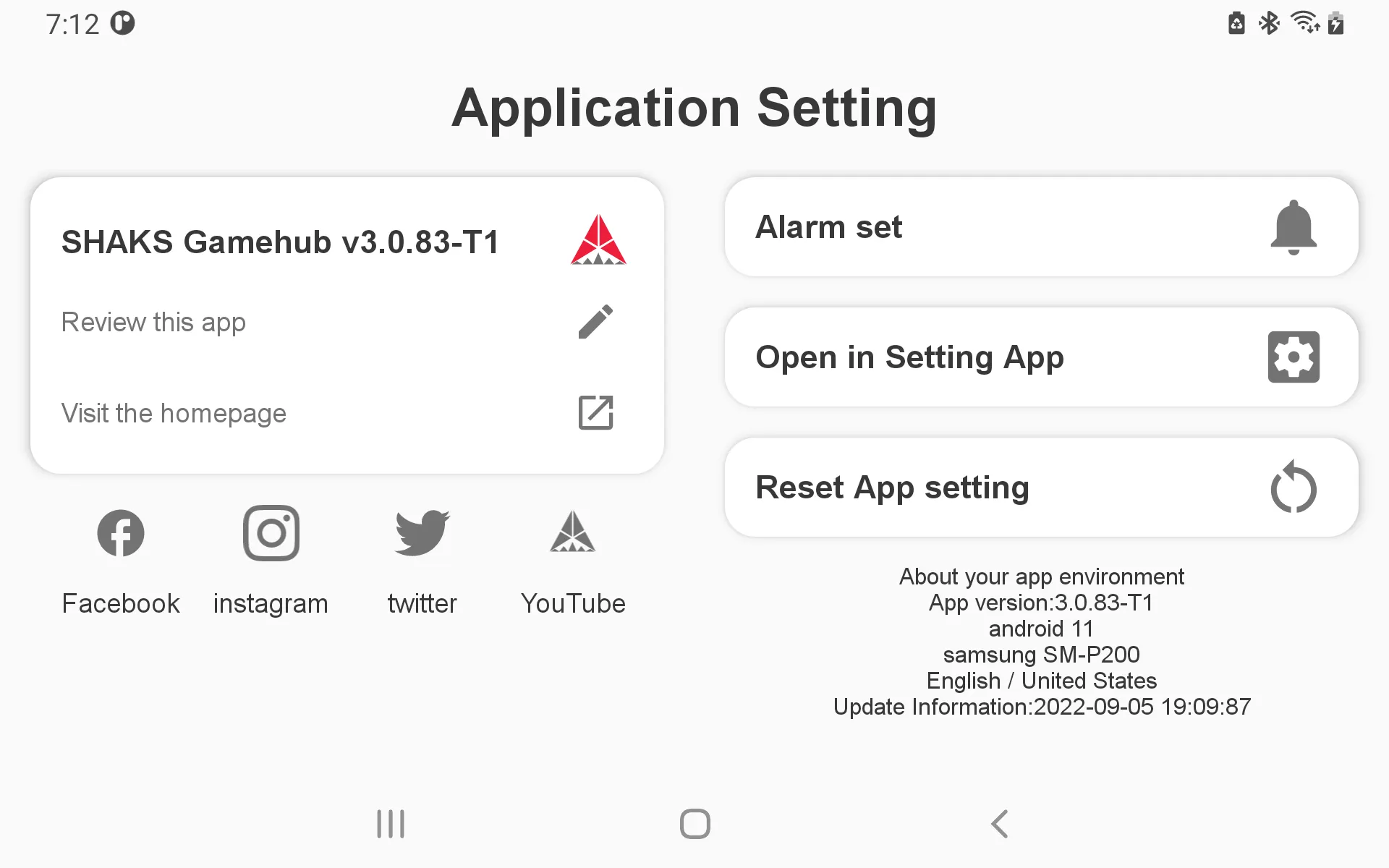The width and height of the screenshot is (1389, 868).
Task: Select Reset App setting
Action: tap(1041, 488)
